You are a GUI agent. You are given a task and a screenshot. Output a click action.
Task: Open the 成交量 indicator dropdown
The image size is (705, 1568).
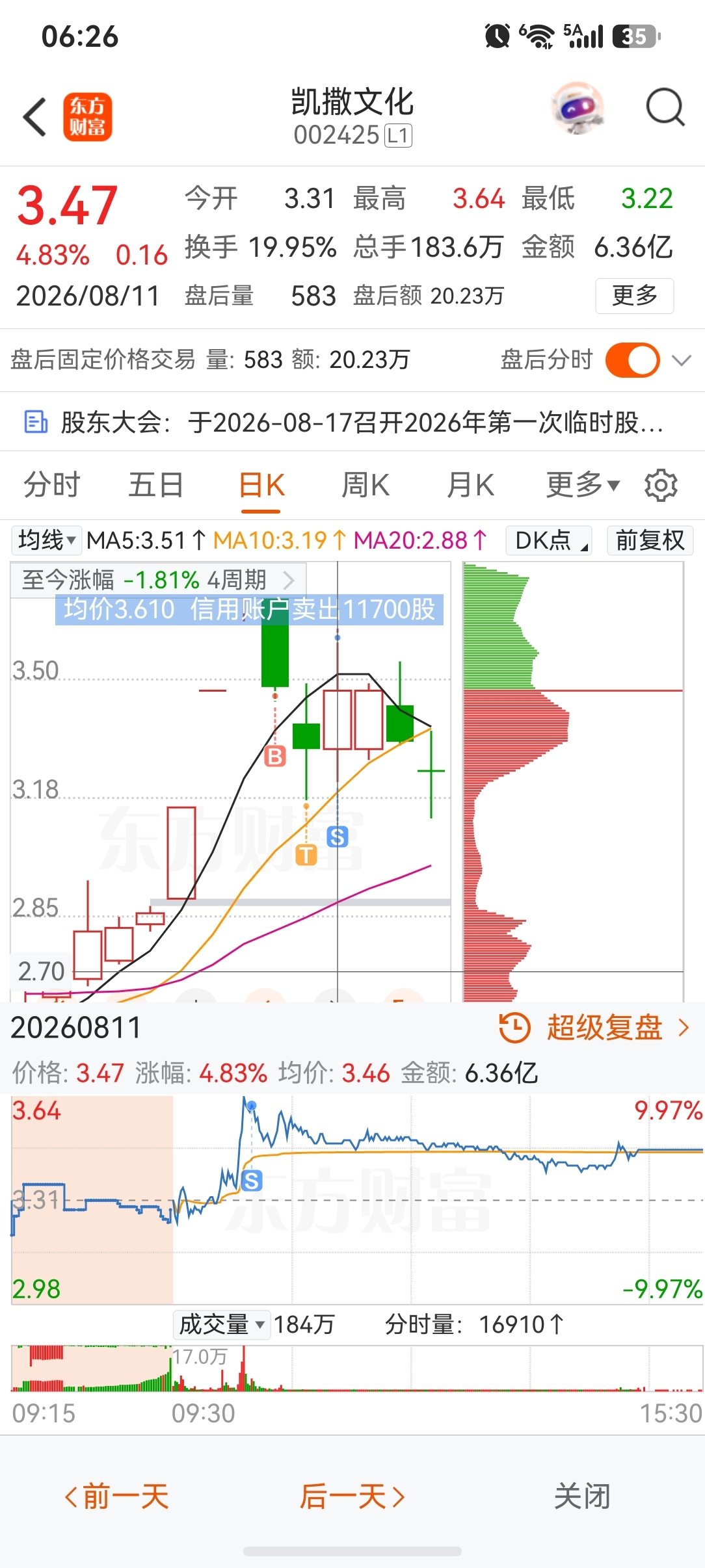(221, 1324)
